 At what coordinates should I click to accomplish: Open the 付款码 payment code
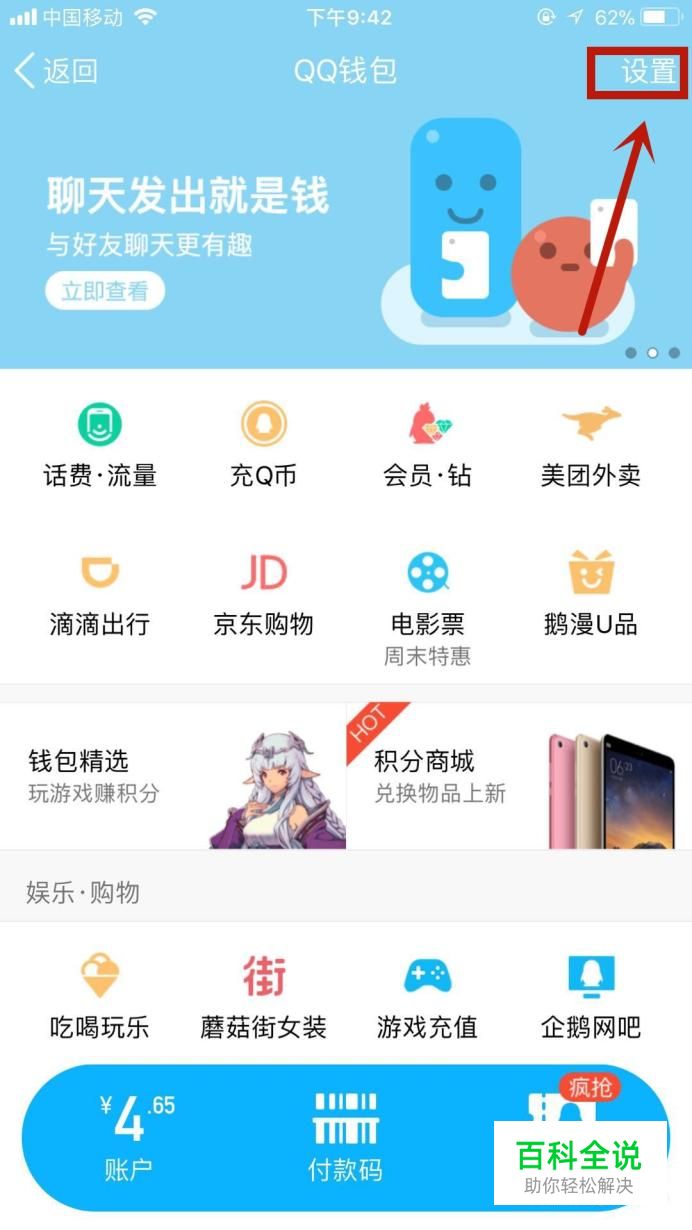coord(345,1138)
